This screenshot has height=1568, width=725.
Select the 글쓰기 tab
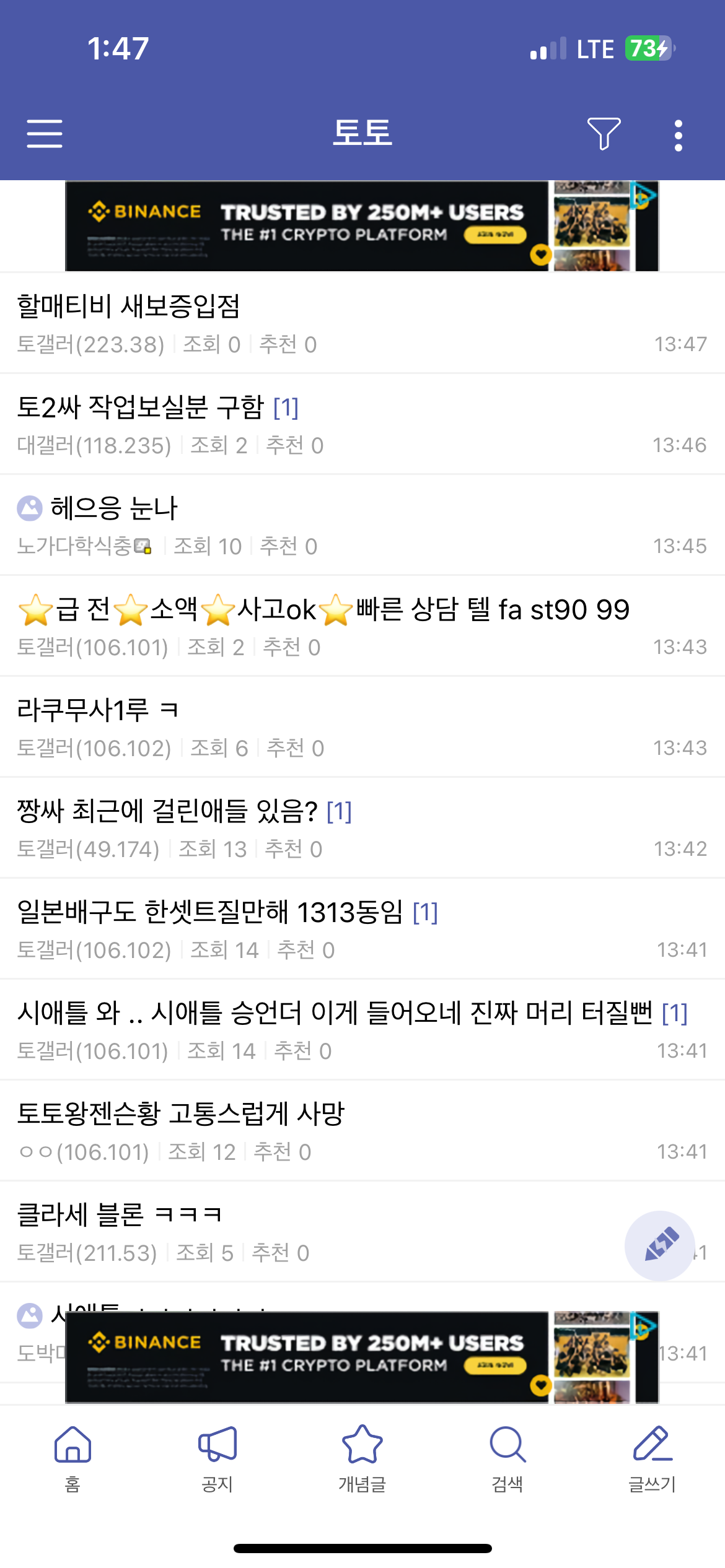pyautogui.click(x=652, y=1455)
